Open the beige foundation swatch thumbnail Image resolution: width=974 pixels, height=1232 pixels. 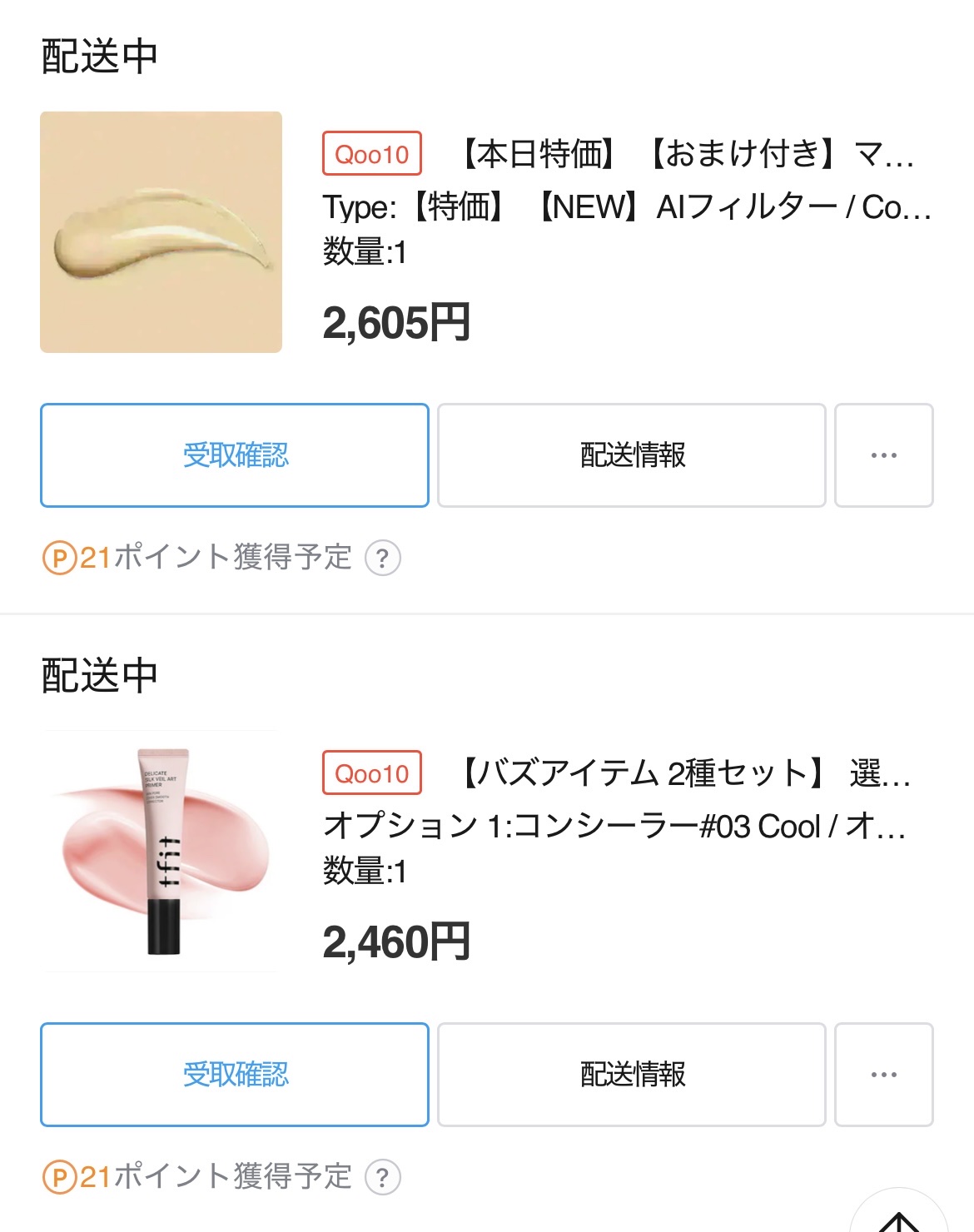point(161,231)
